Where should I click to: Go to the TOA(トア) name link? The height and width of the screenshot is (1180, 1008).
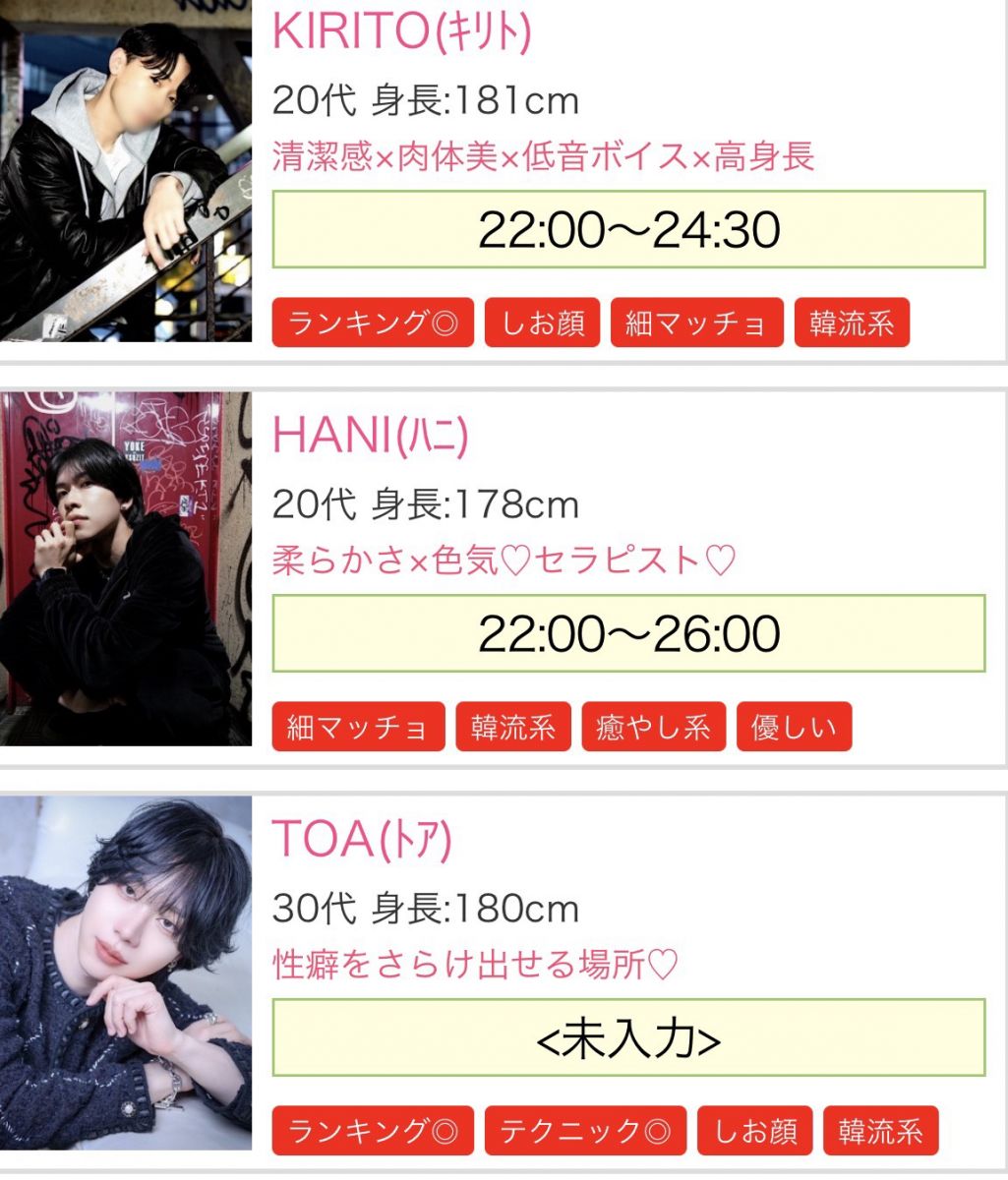pyautogui.click(x=362, y=839)
